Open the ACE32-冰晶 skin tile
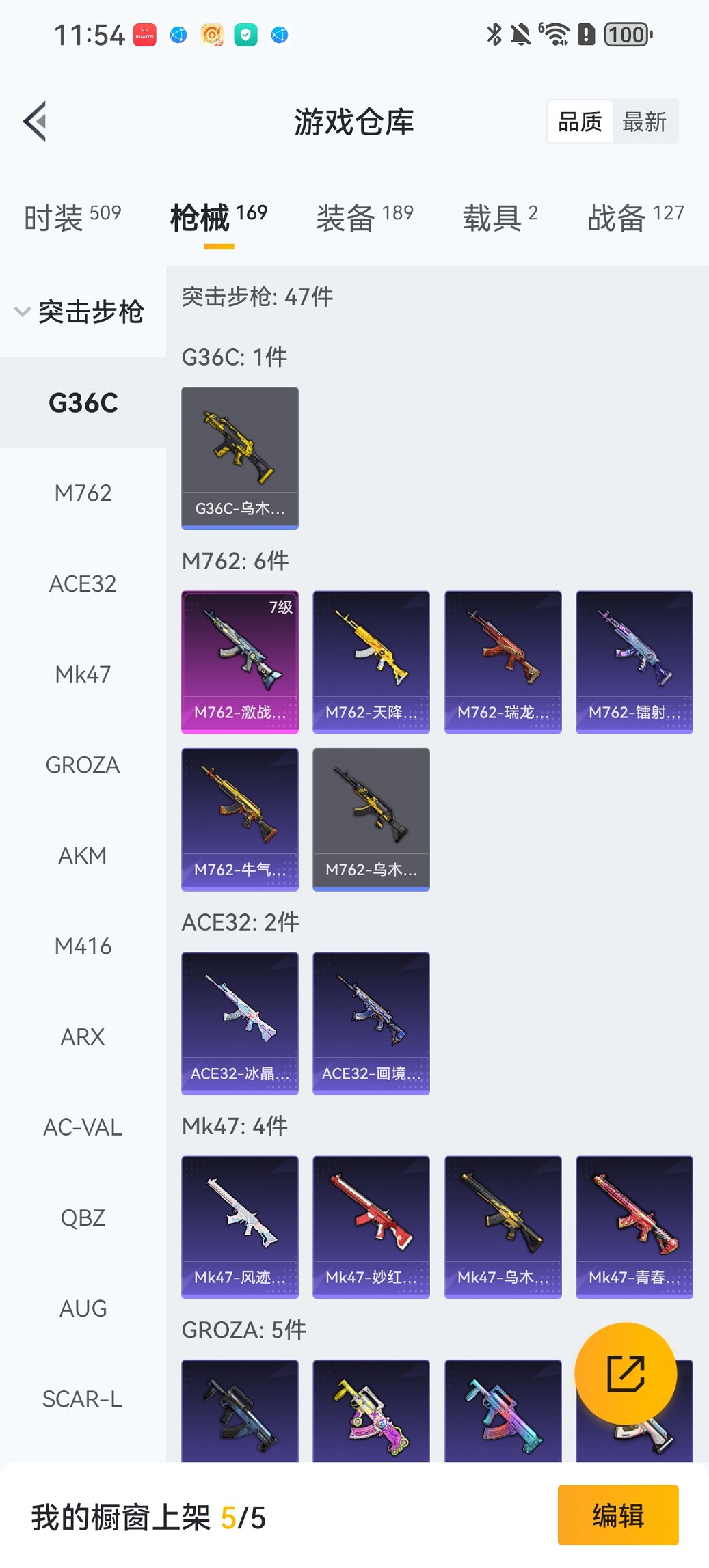 click(x=240, y=1023)
